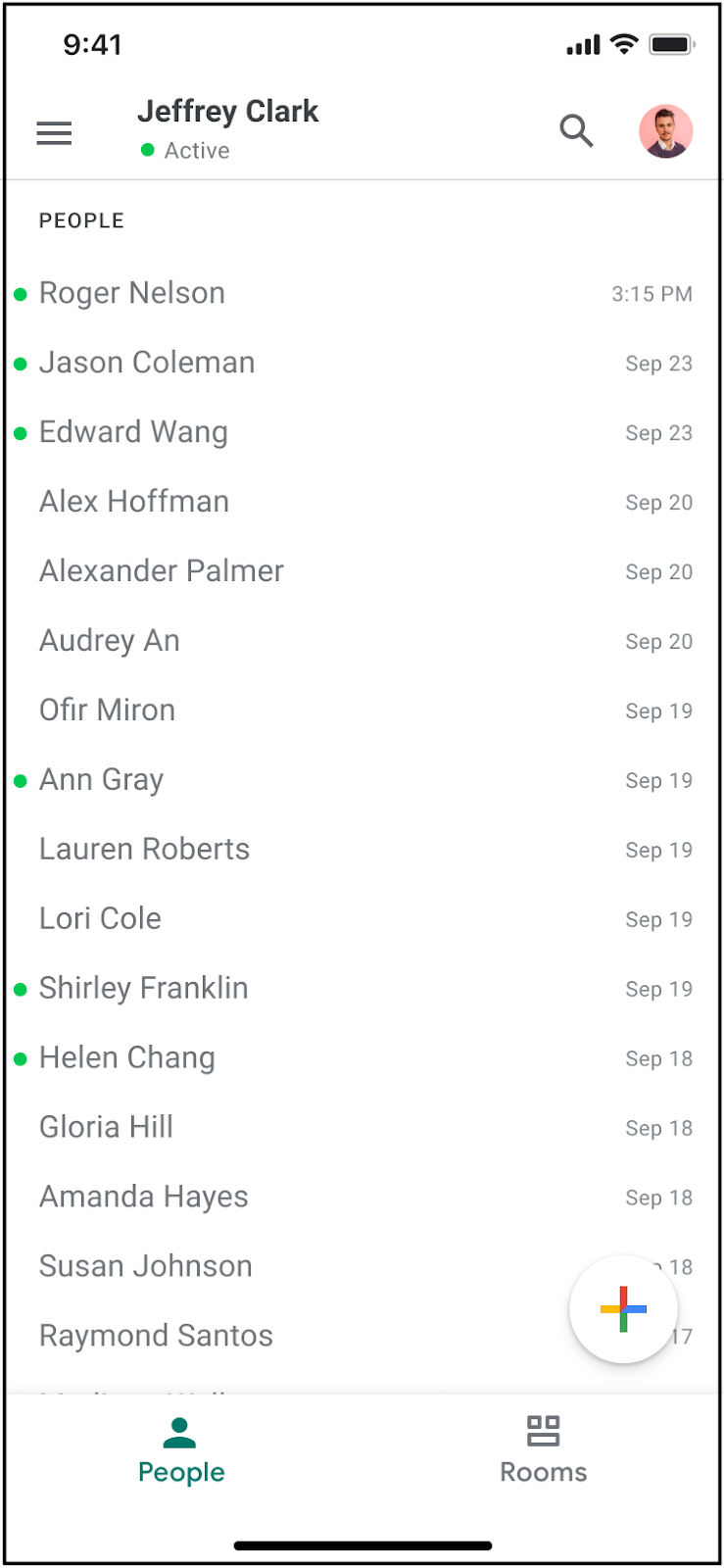Open the profile avatar picture
724x1568 pixels.
(666, 131)
